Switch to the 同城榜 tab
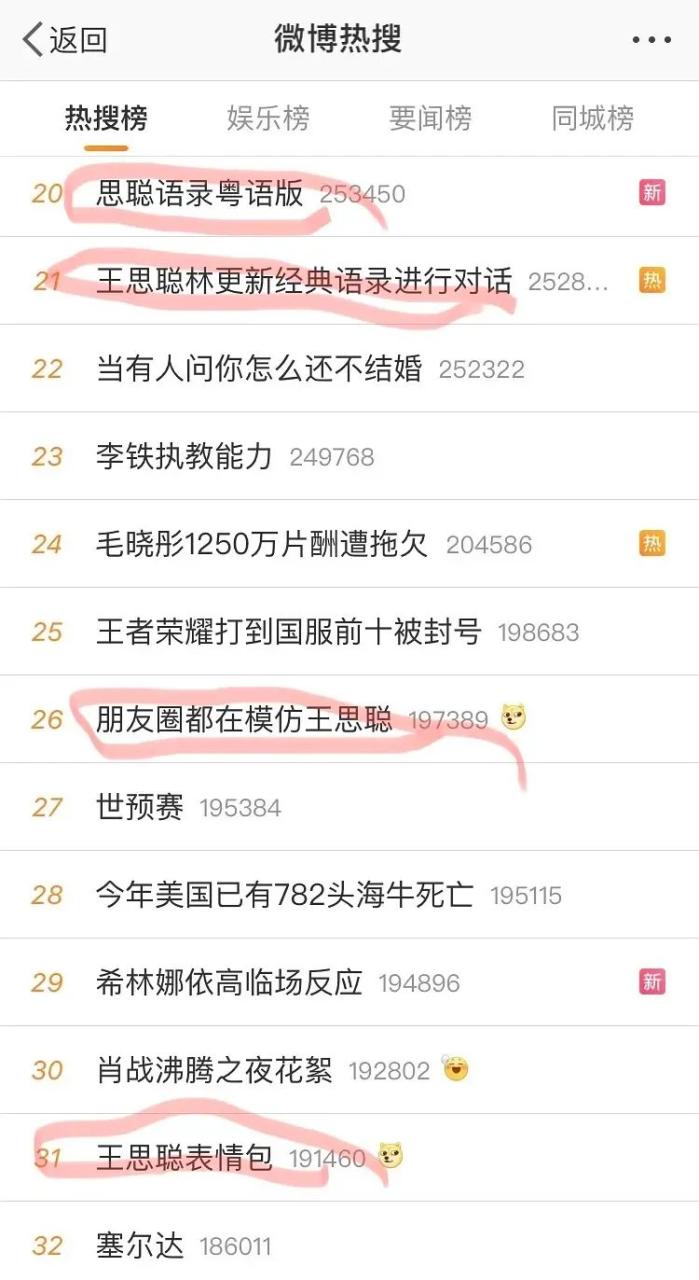The height and width of the screenshot is (1280, 699). coord(592,118)
